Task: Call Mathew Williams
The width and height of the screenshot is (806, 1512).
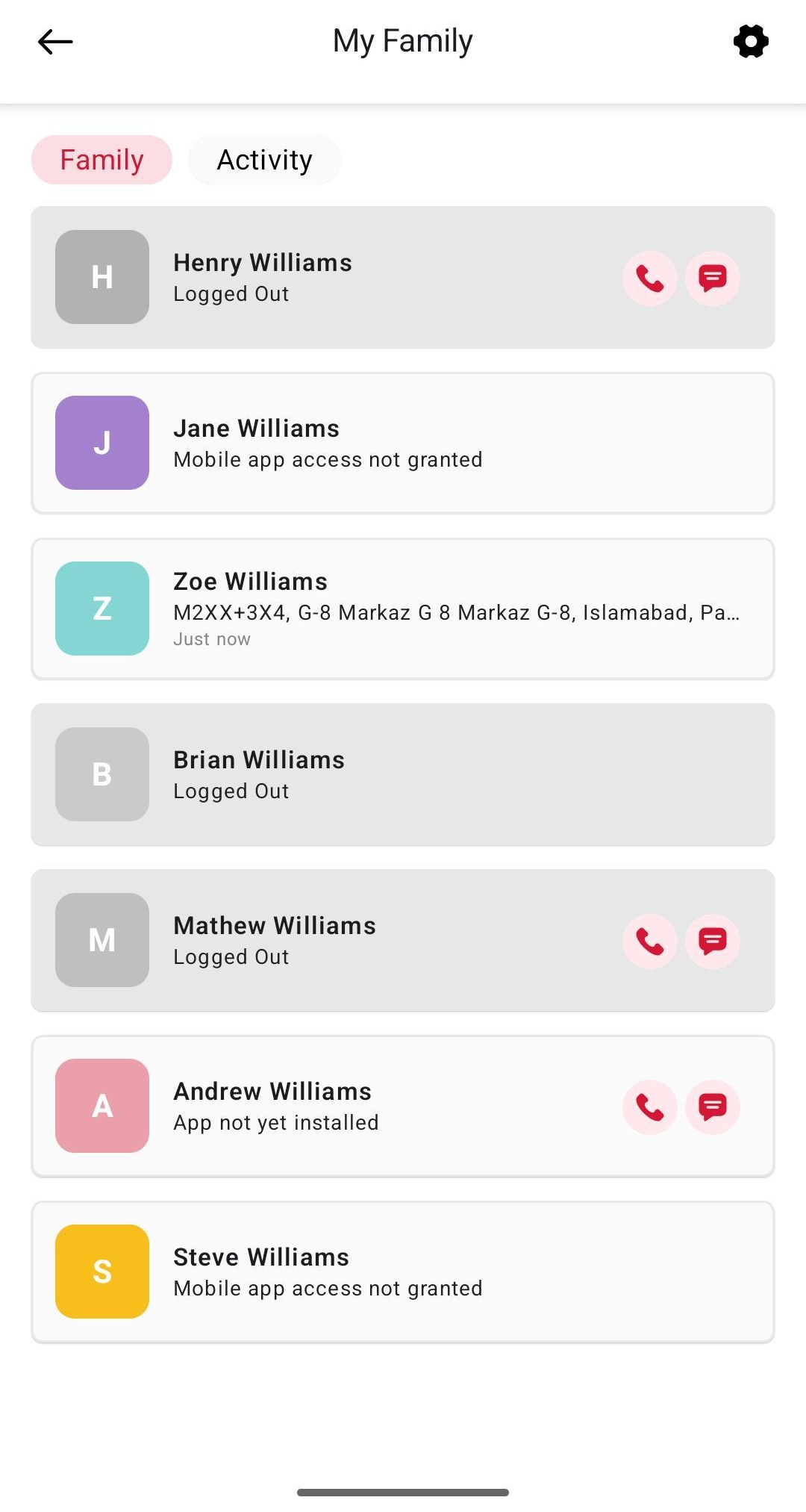Action: click(650, 942)
